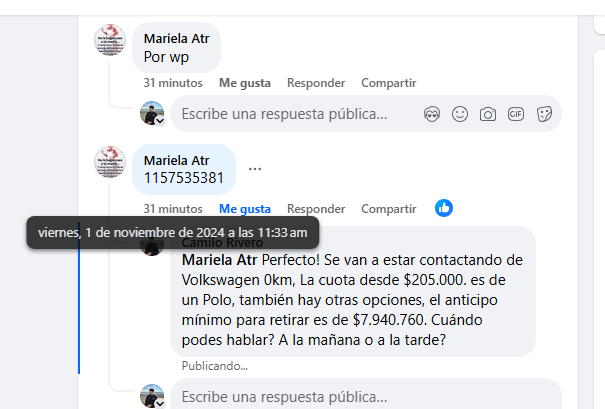Insert avatar sticker in first reply box
The height and width of the screenshot is (409, 605).
[x=432, y=114]
